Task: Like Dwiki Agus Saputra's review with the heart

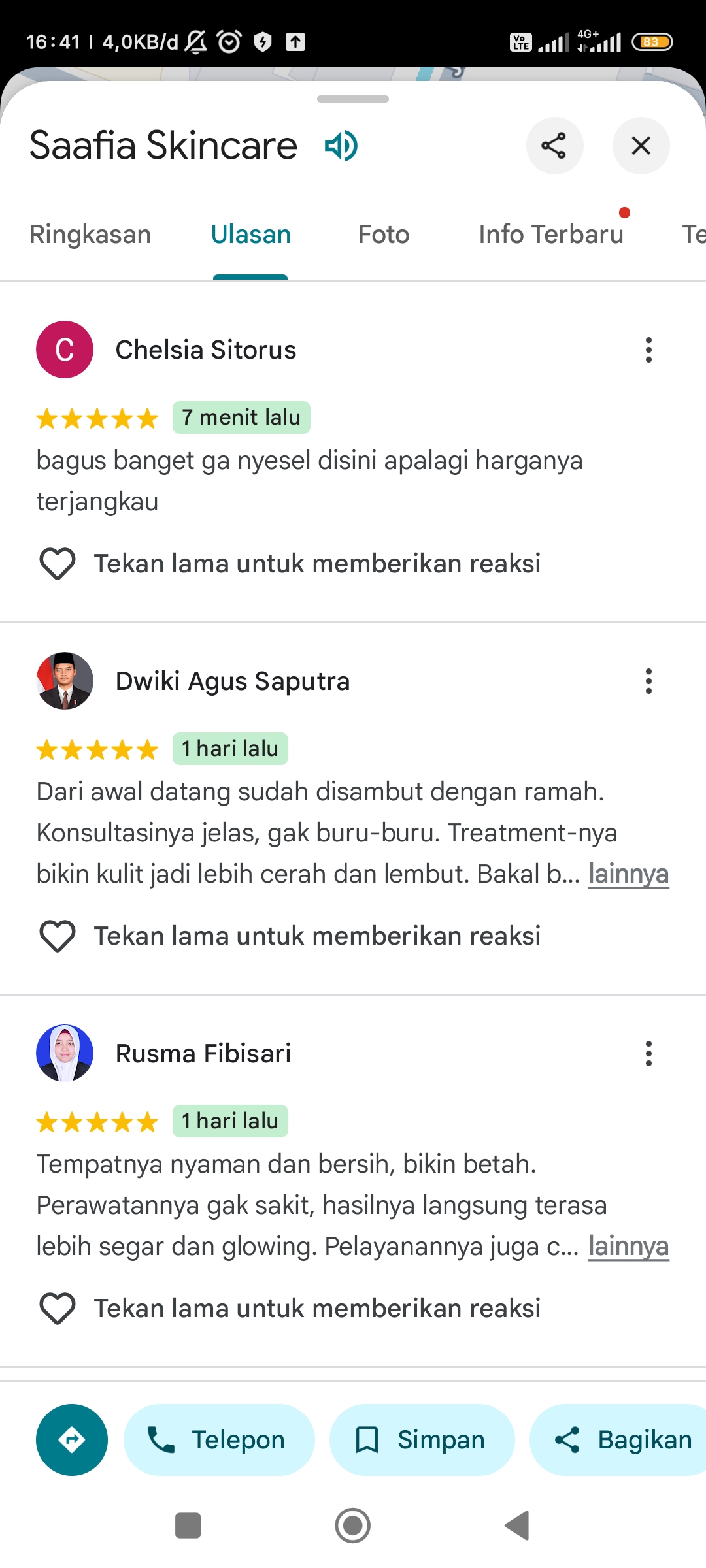Action: point(58,936)
